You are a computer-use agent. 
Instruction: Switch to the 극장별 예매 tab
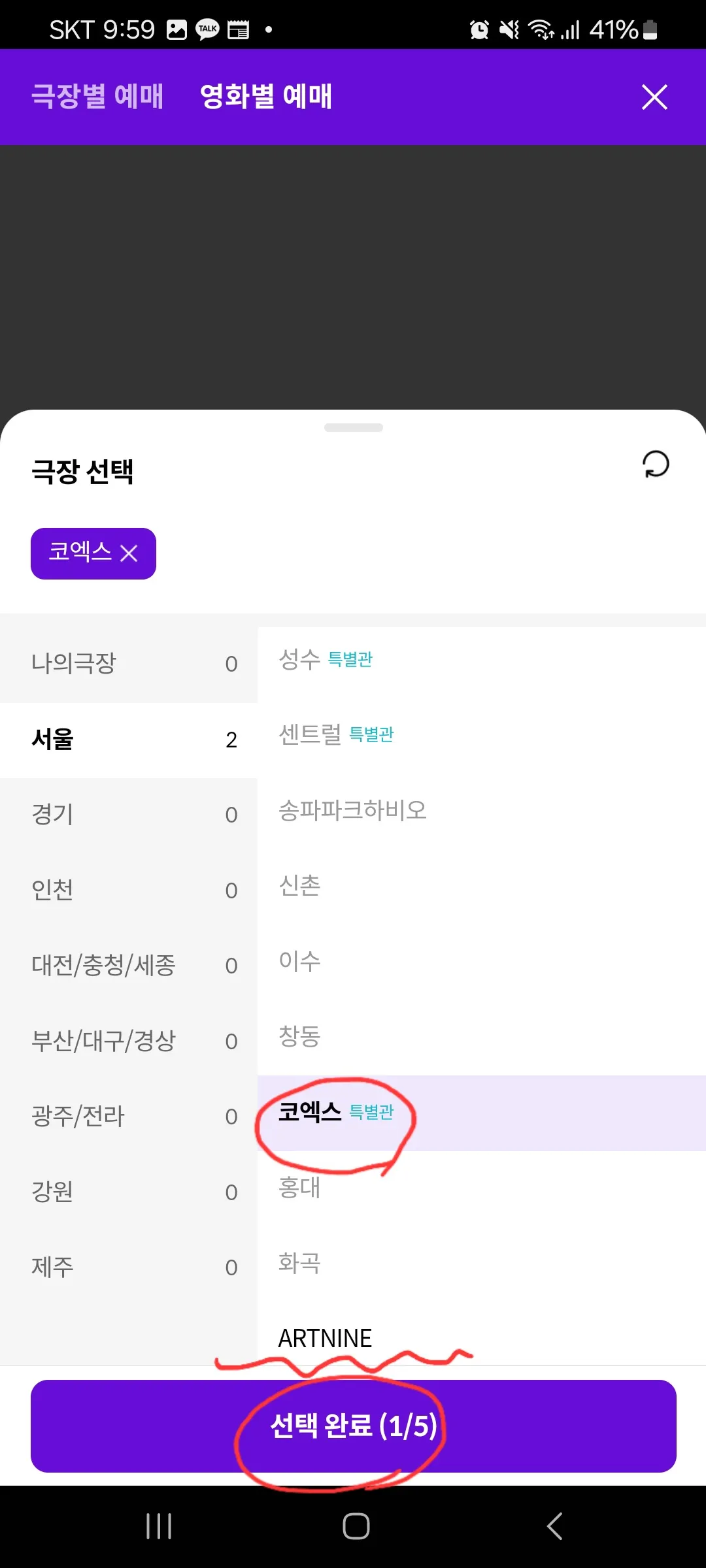coord(98,97)
